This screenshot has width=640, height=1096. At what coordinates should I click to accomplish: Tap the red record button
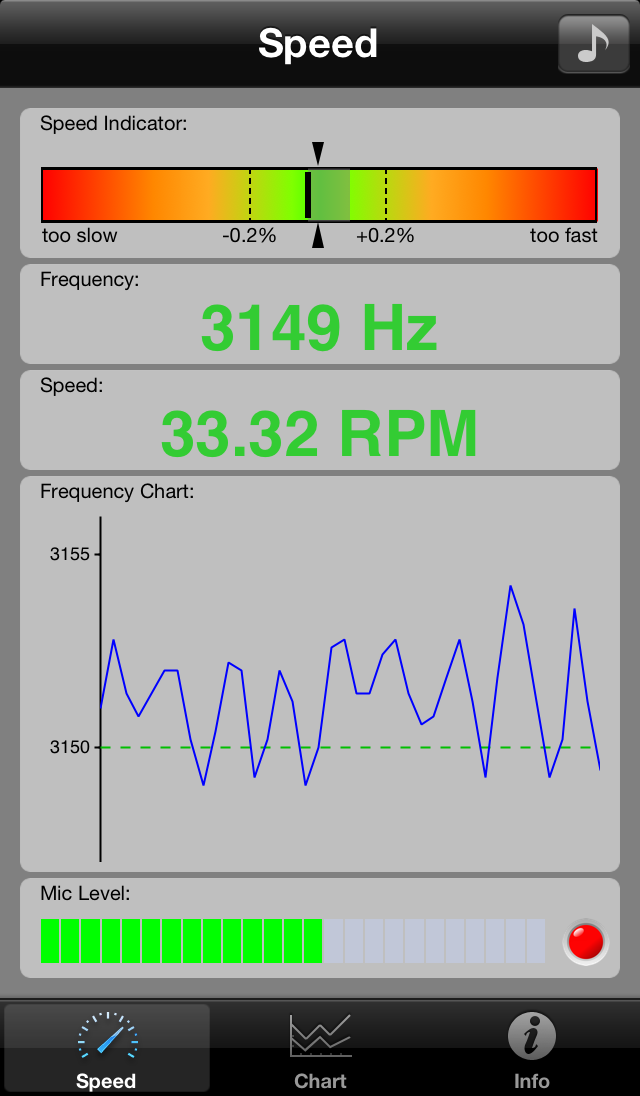tap(585, 942)
